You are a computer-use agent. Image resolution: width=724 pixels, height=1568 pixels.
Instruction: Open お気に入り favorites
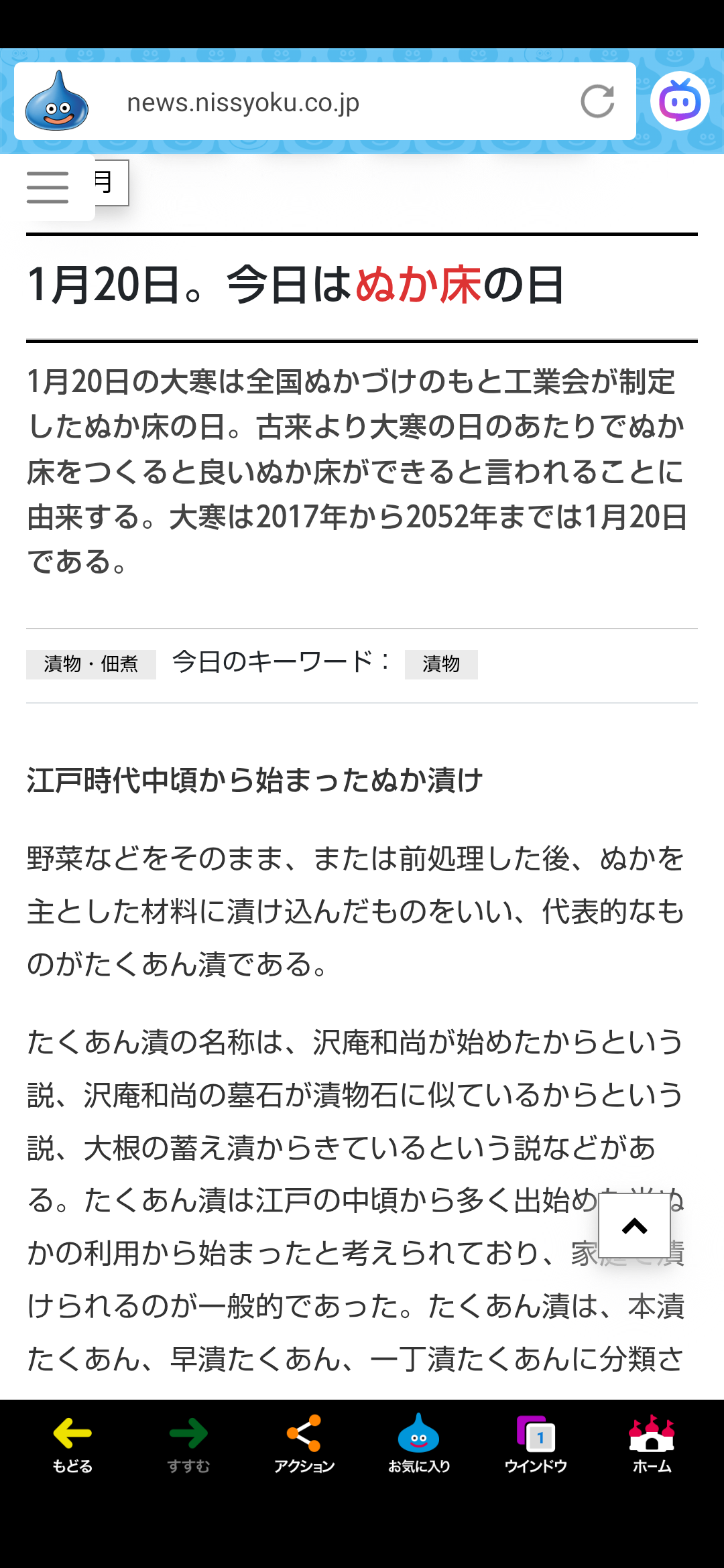point(419,1444)
